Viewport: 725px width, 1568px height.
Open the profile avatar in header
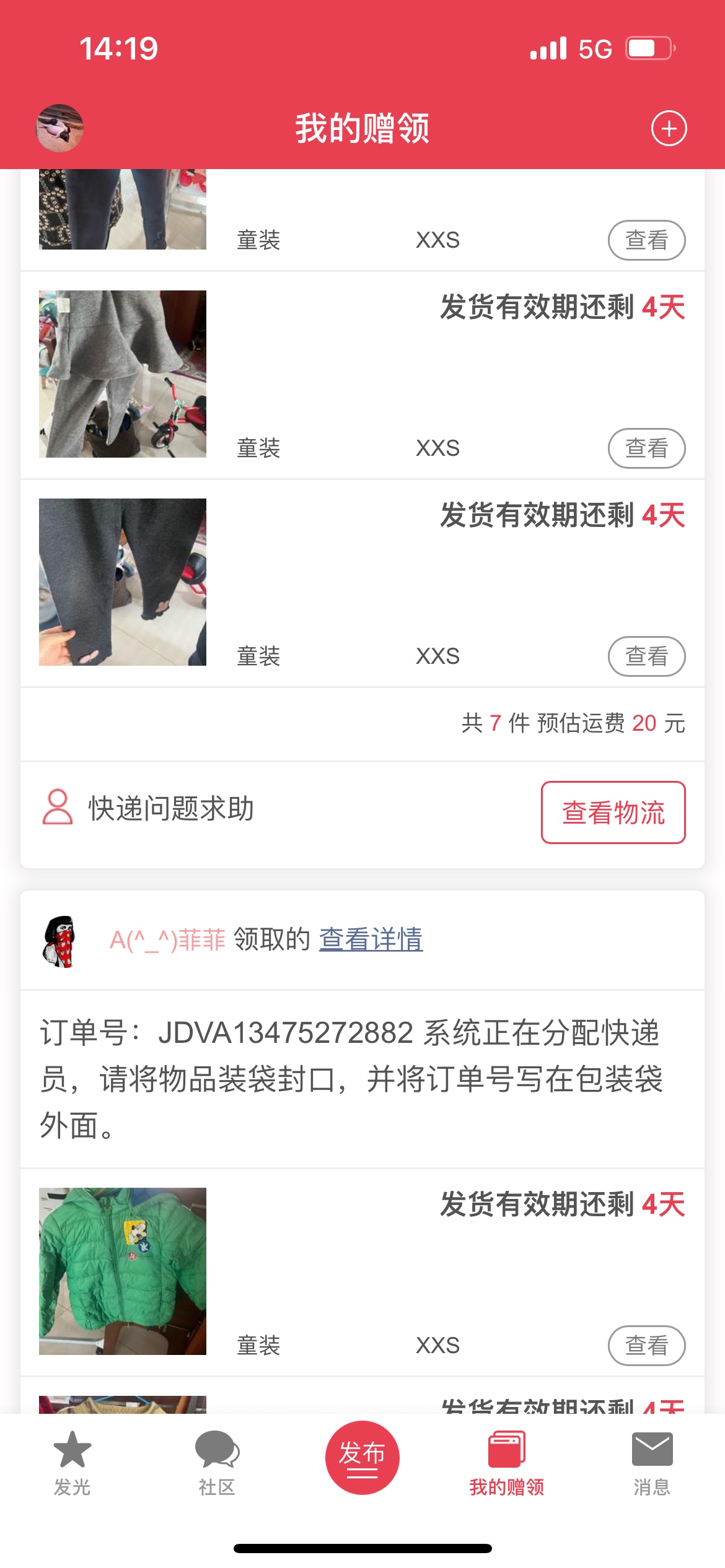point(59,128)
